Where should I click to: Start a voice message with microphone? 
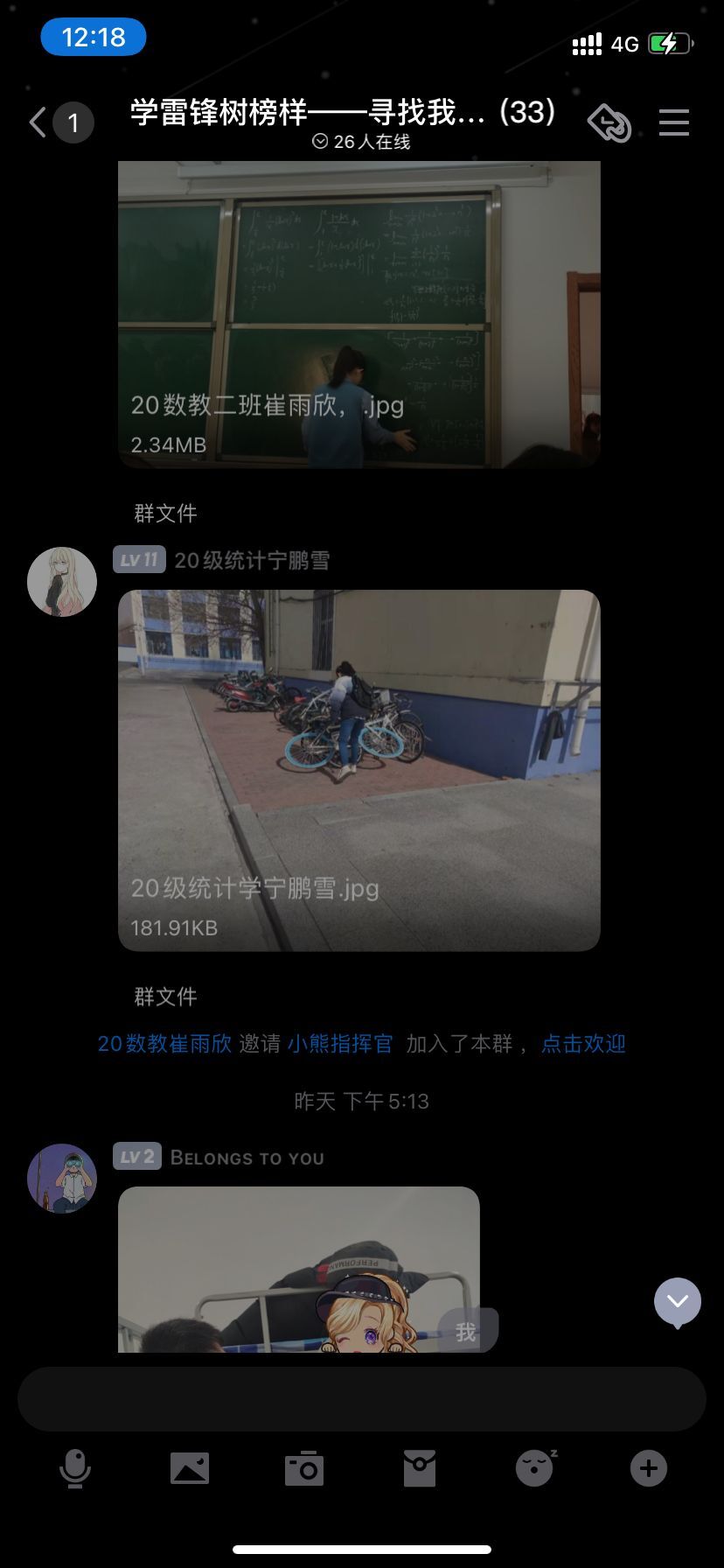point(75,1468)
